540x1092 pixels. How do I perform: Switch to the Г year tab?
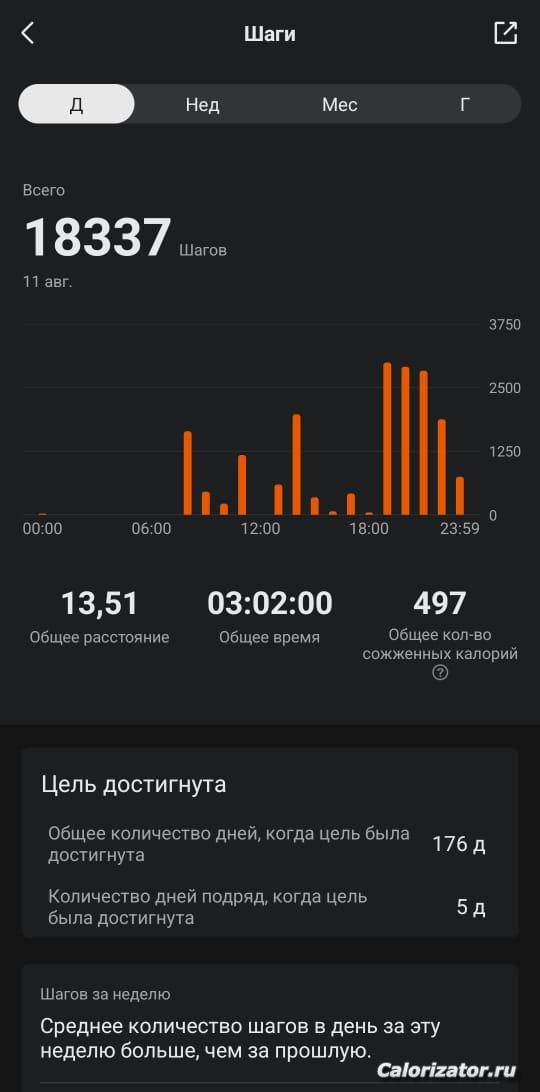(465, 104)
